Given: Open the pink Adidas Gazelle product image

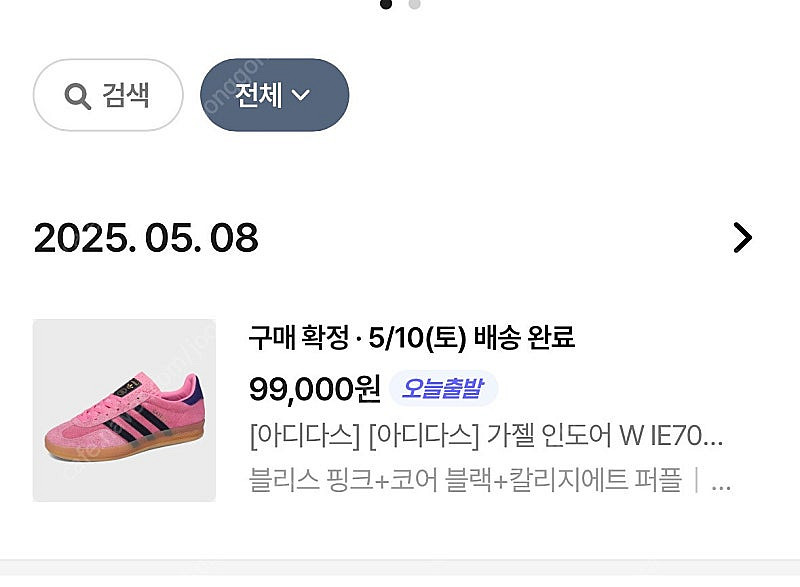Looking at the screenshot, I should [x=124, y=410].
